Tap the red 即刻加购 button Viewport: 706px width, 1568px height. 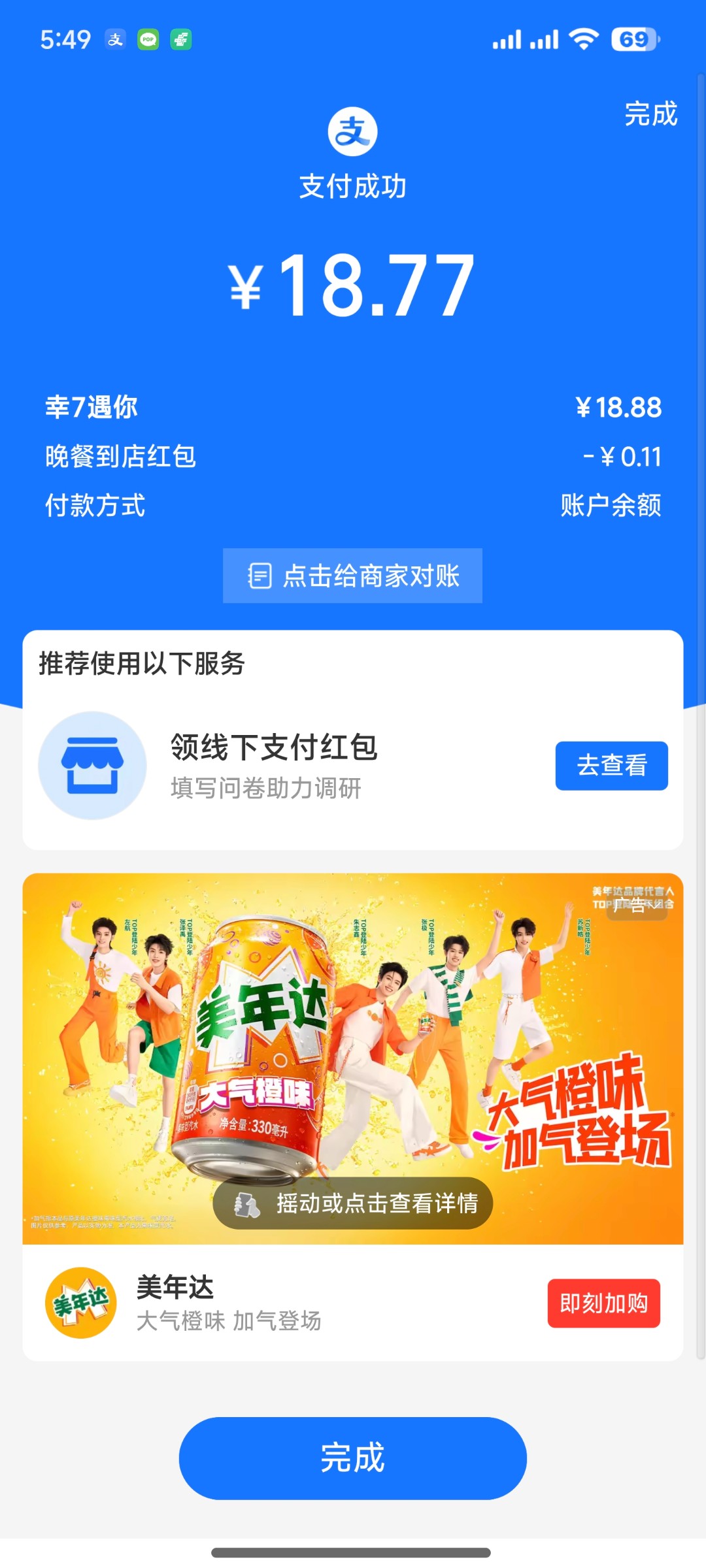tap(603, 1303)
